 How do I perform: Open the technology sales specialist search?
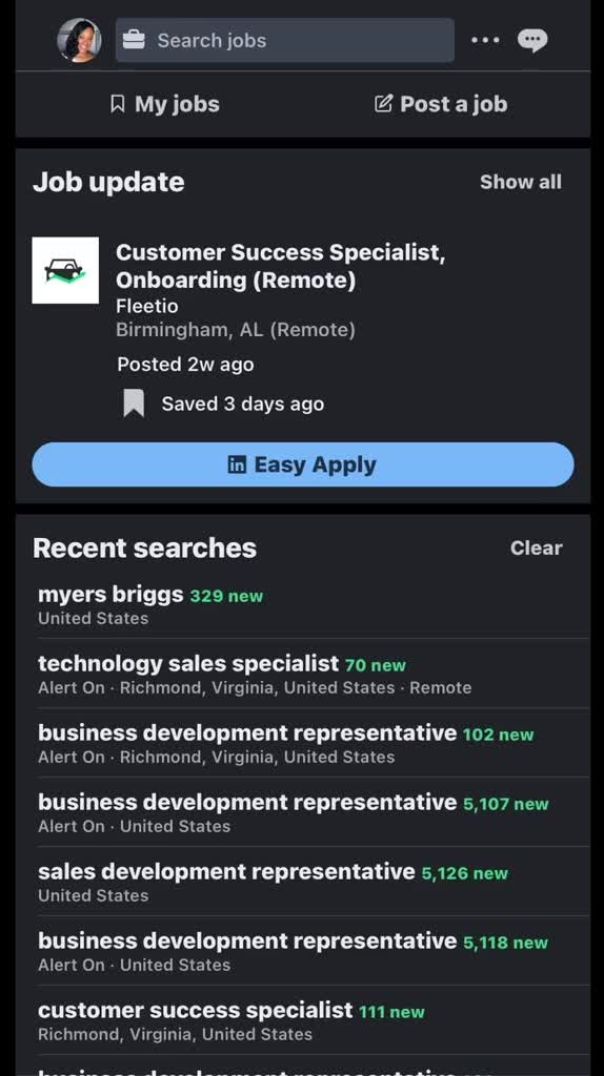pyautogui.click(x=303, y=674)
